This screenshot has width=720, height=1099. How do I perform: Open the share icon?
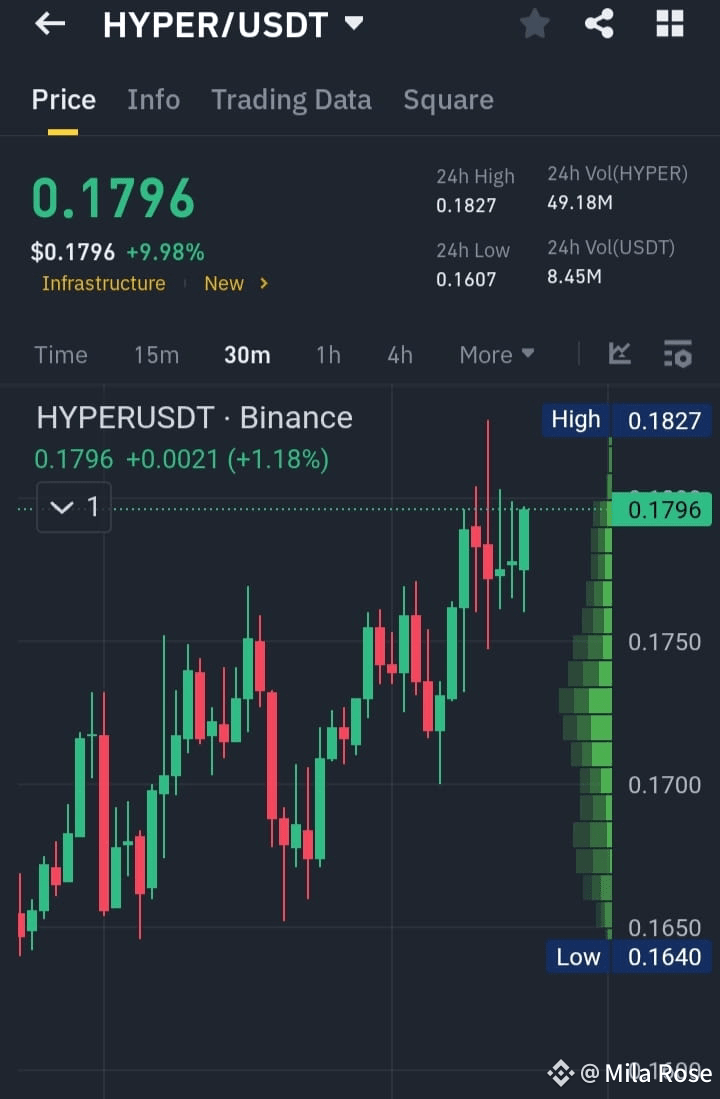599,24
